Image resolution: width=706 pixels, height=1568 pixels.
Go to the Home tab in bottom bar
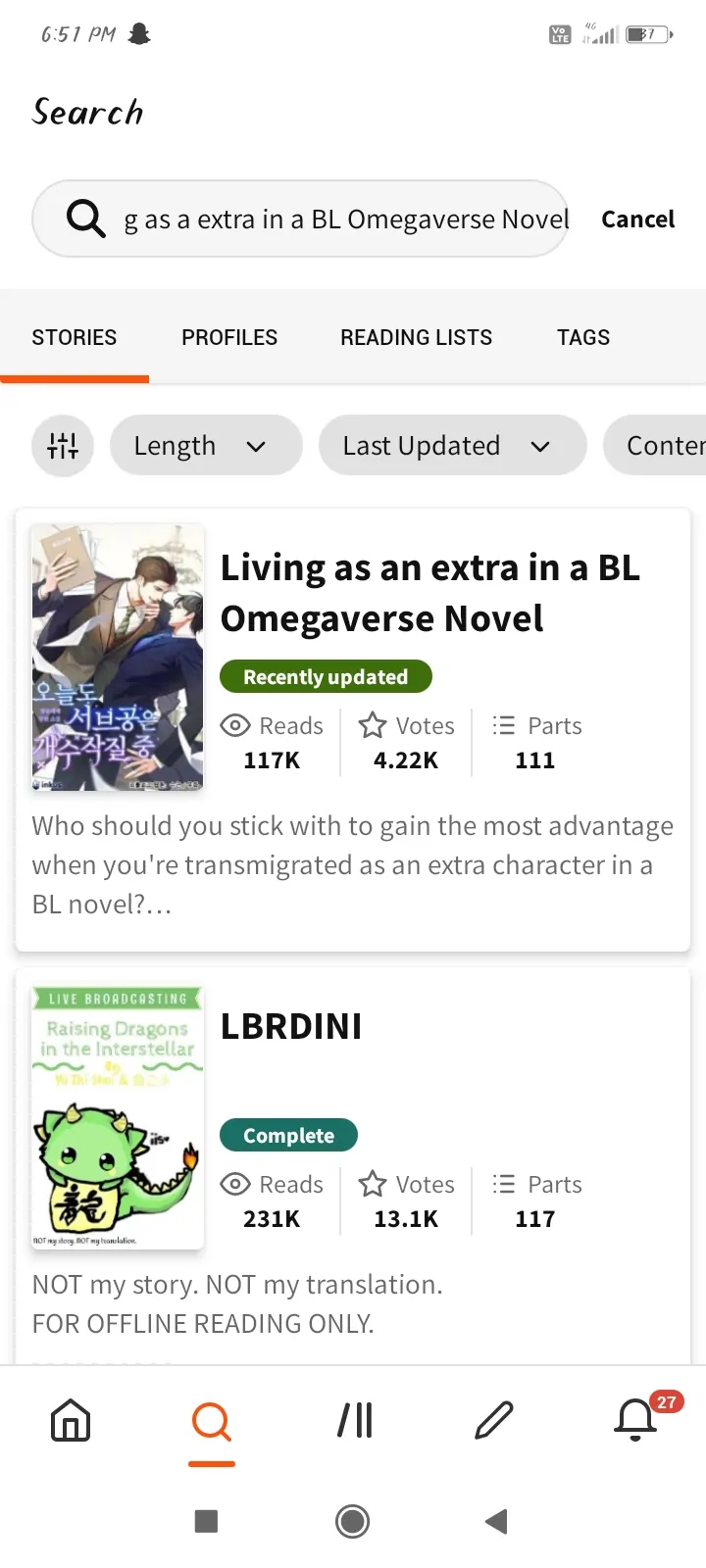pos(71,1420)
